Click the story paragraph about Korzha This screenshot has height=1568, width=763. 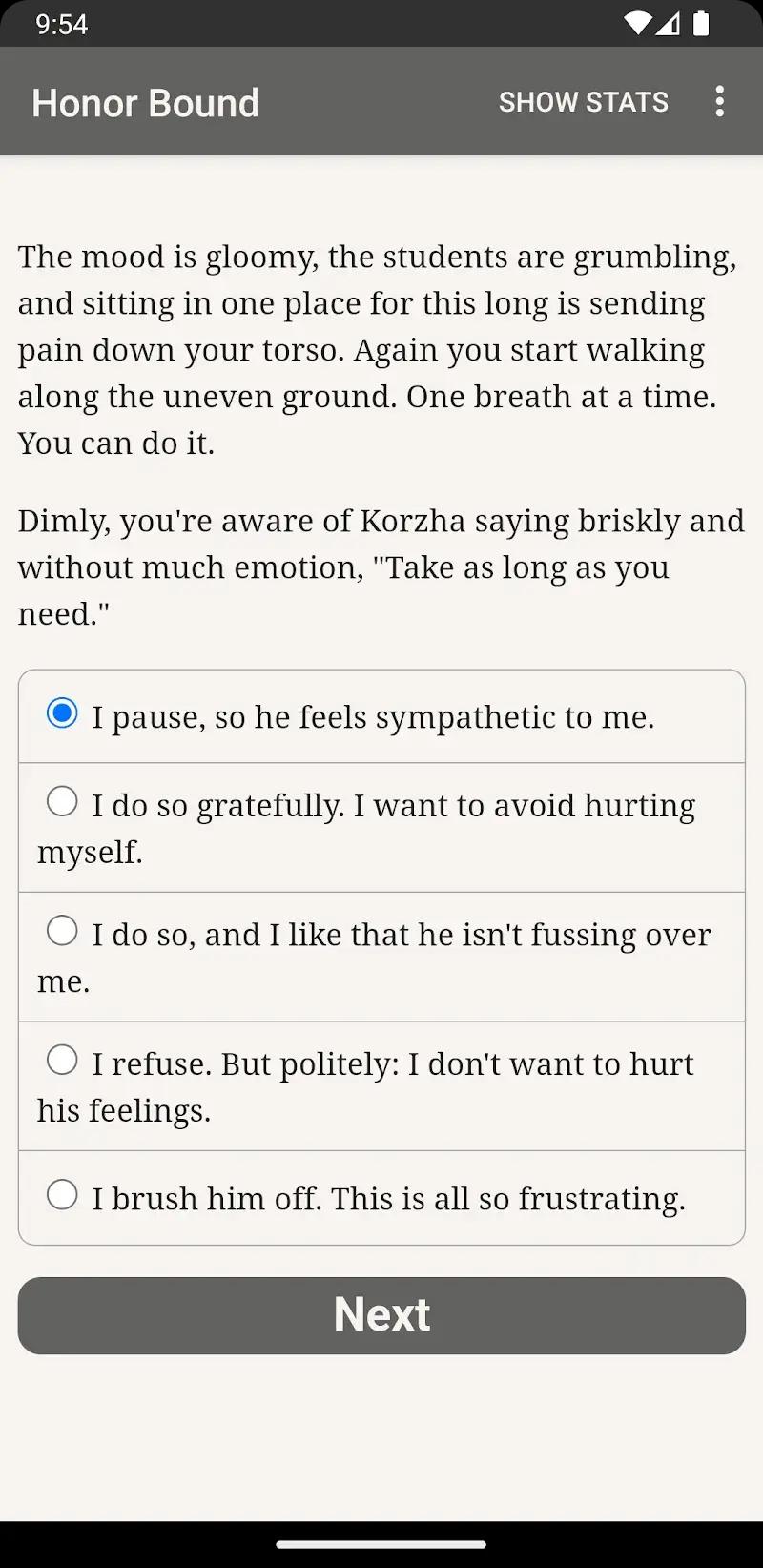coord(380,567)
